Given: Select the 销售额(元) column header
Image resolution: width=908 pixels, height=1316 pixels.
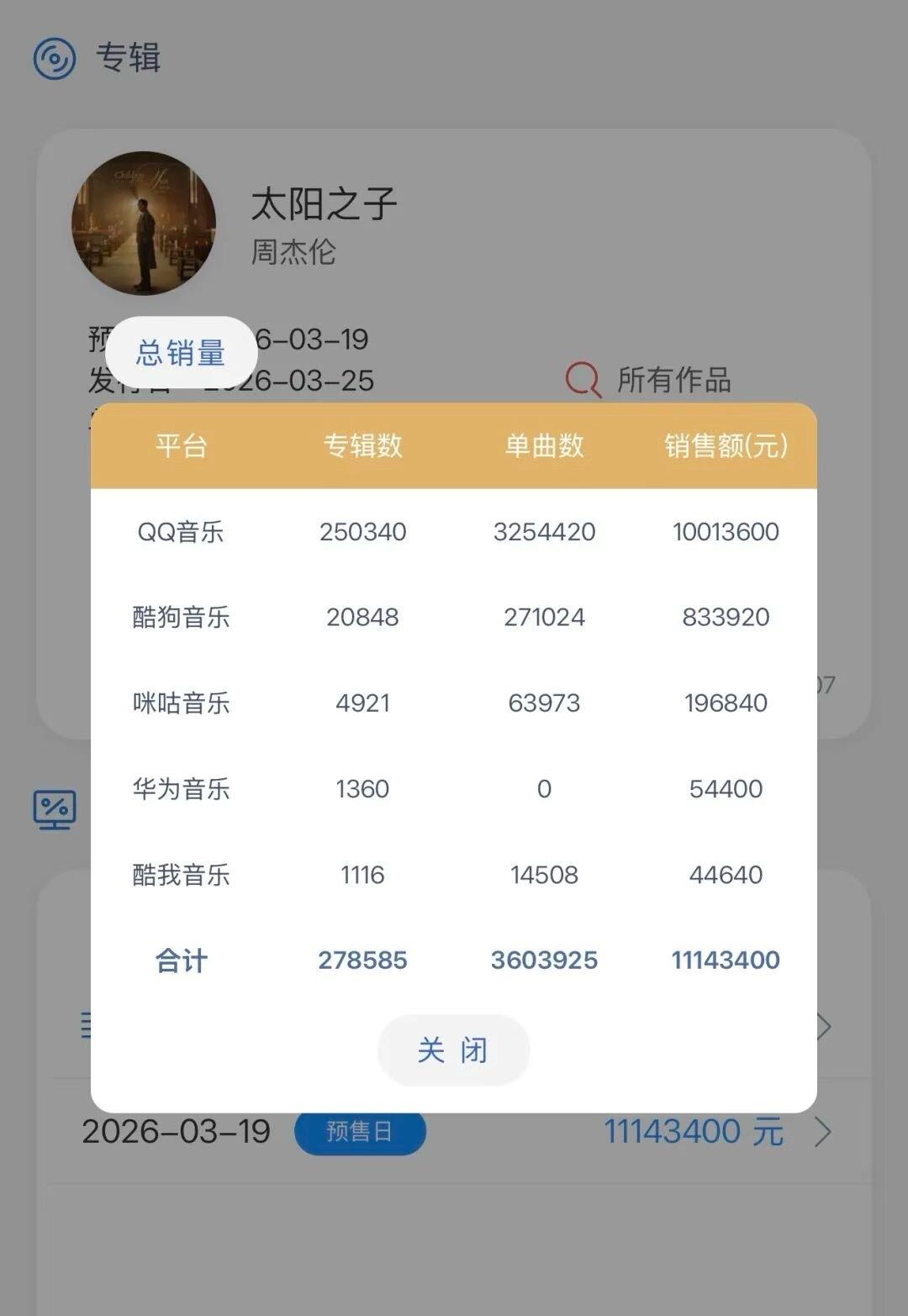Looking at the screenshot, I should point(724,447).
